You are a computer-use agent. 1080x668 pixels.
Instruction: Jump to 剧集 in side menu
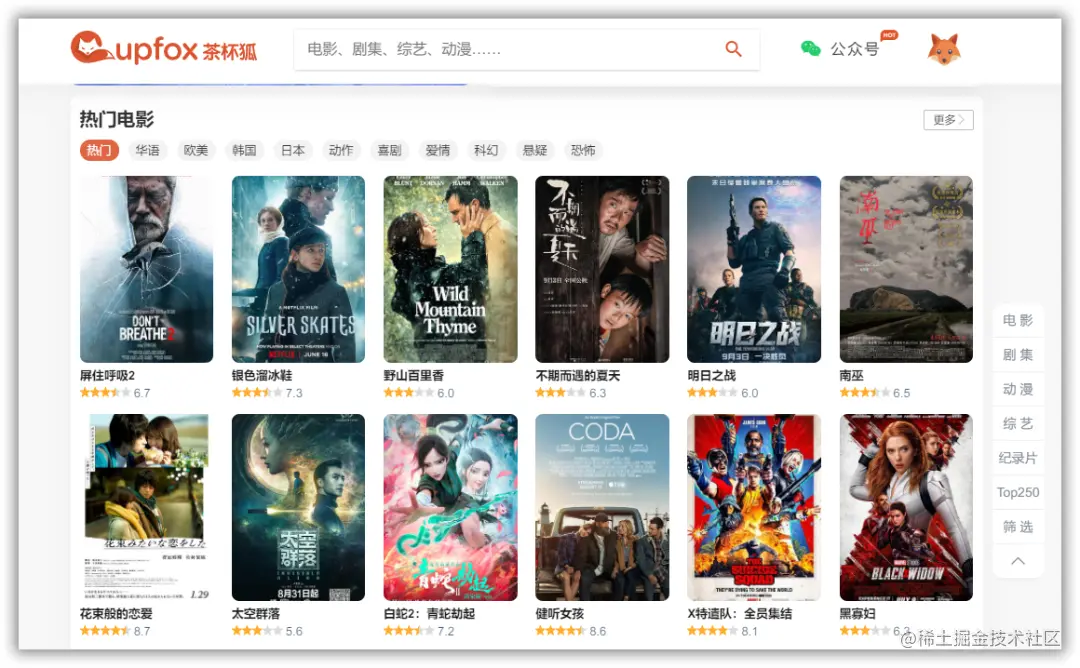[x=1018, y=355]
